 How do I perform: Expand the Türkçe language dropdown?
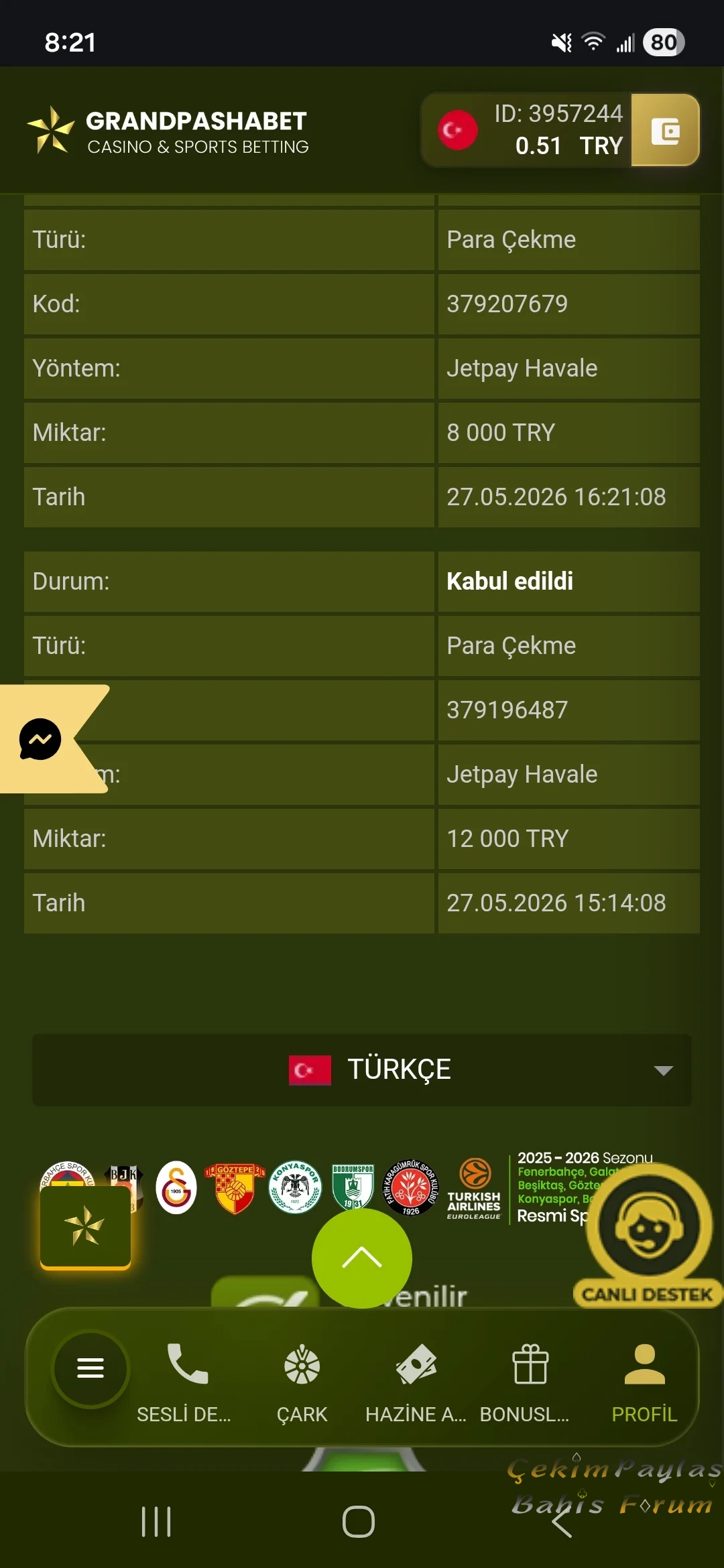[x=362, y=1069]
